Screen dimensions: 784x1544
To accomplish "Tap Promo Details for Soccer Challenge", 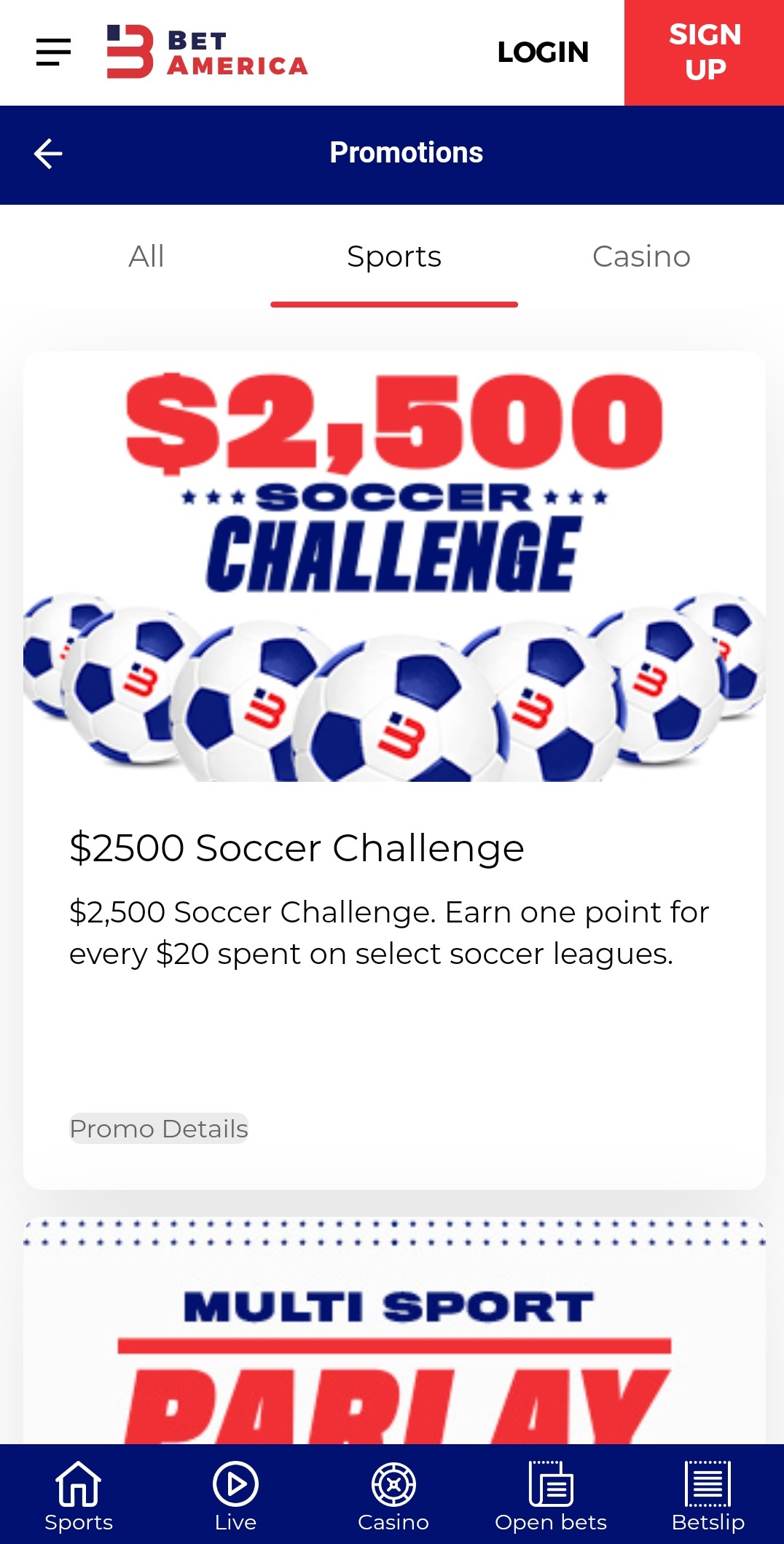I will tap(159, 1128).
